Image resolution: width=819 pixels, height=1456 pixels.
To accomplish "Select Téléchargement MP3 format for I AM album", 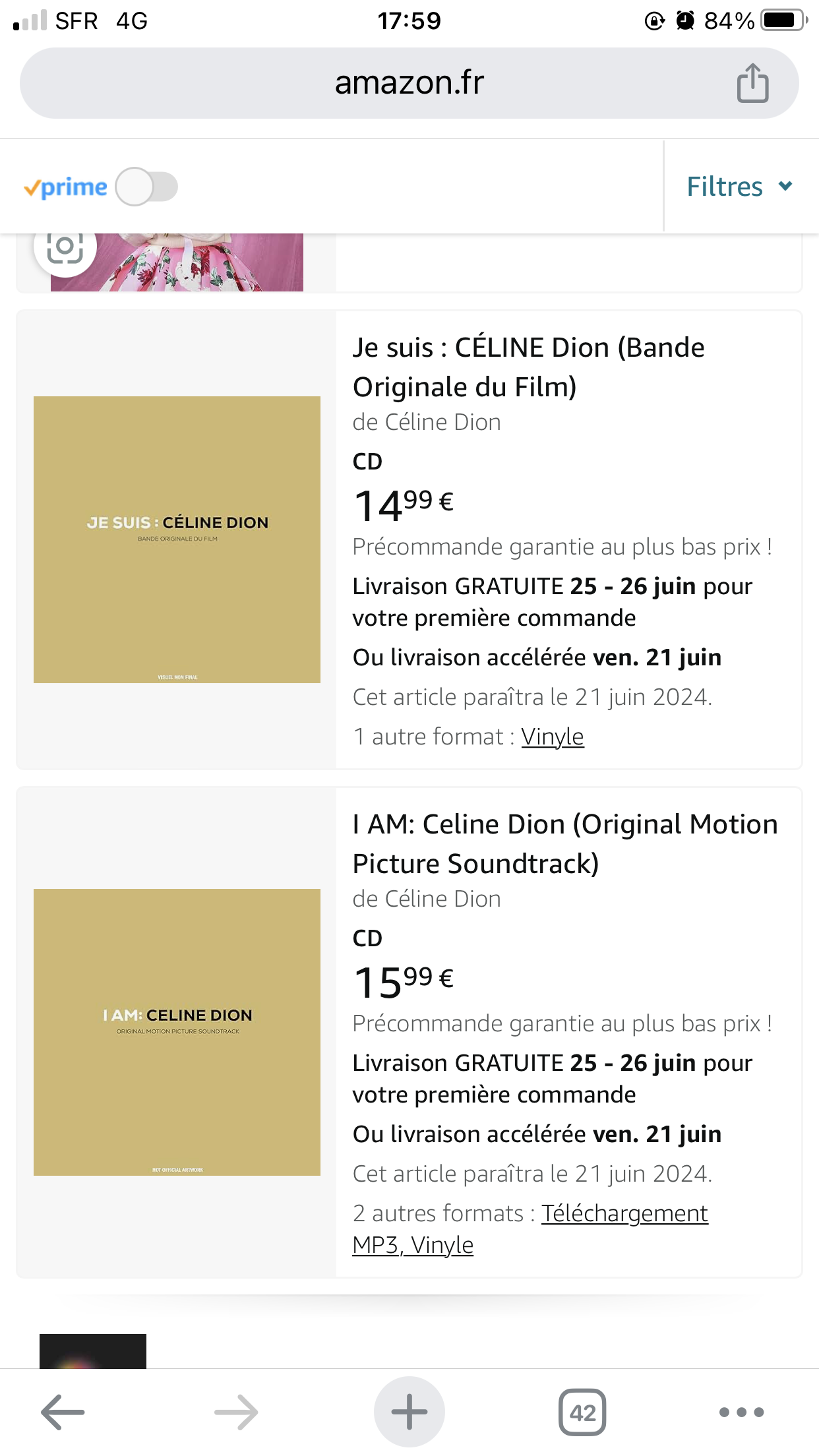I will point(624,1213).
